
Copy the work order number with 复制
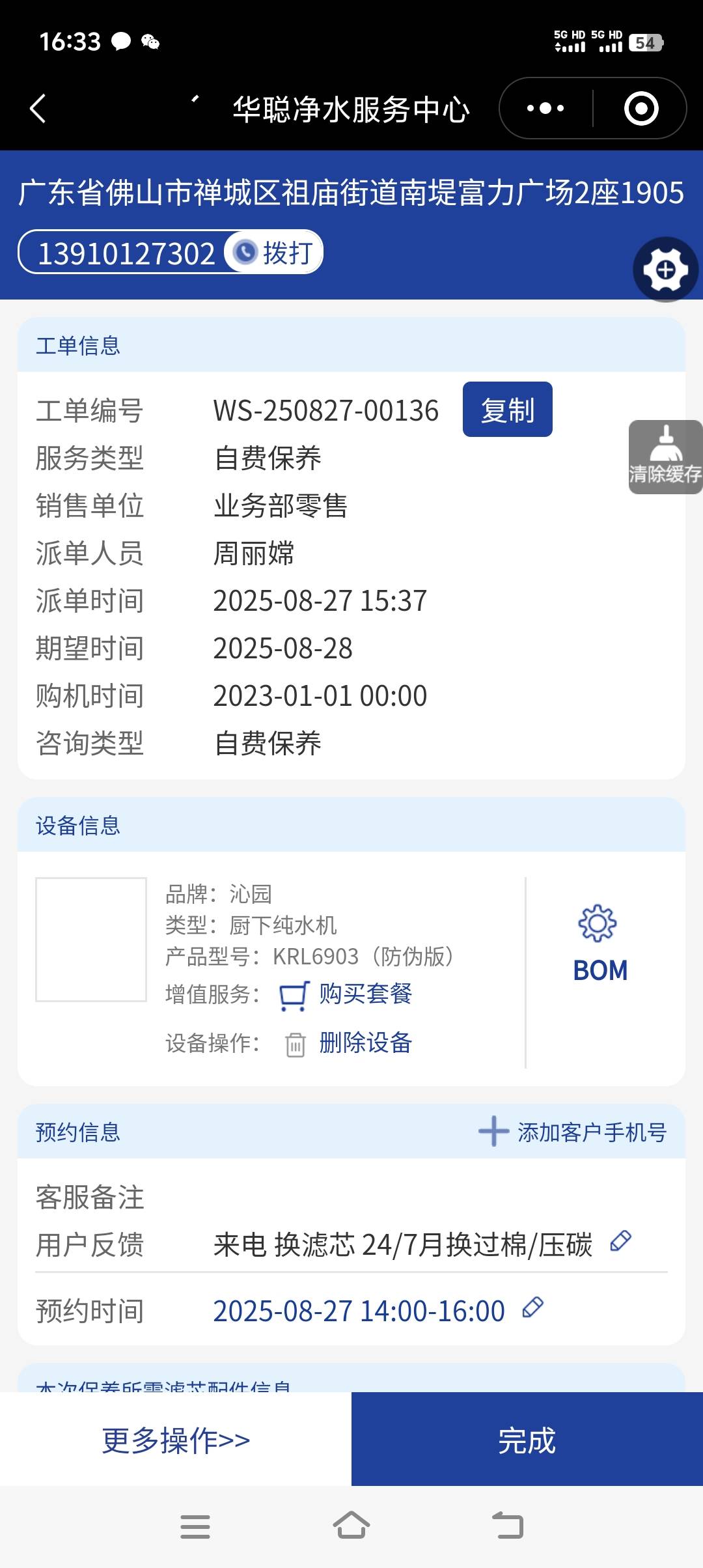click(x=507, y=410)
